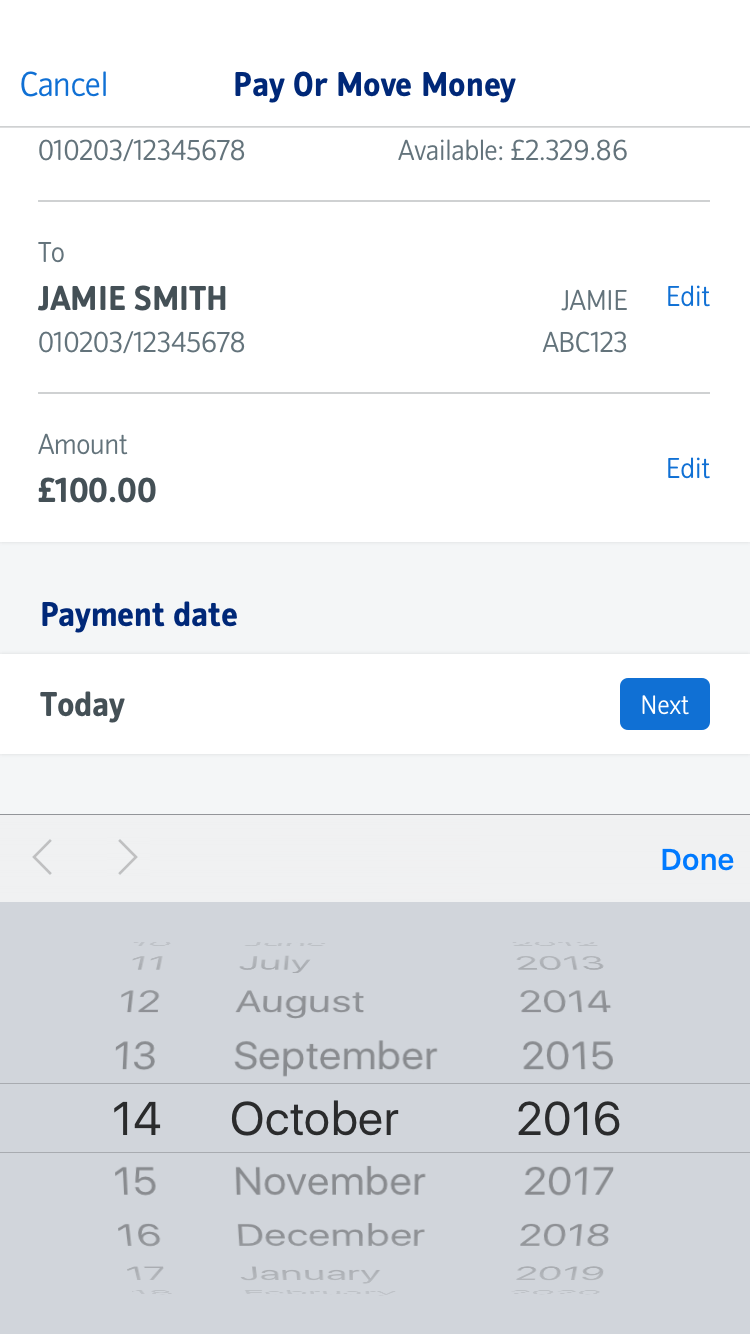Confirm date picker with Done
The image size is (750, 1334).
click(x=697, y=860)
